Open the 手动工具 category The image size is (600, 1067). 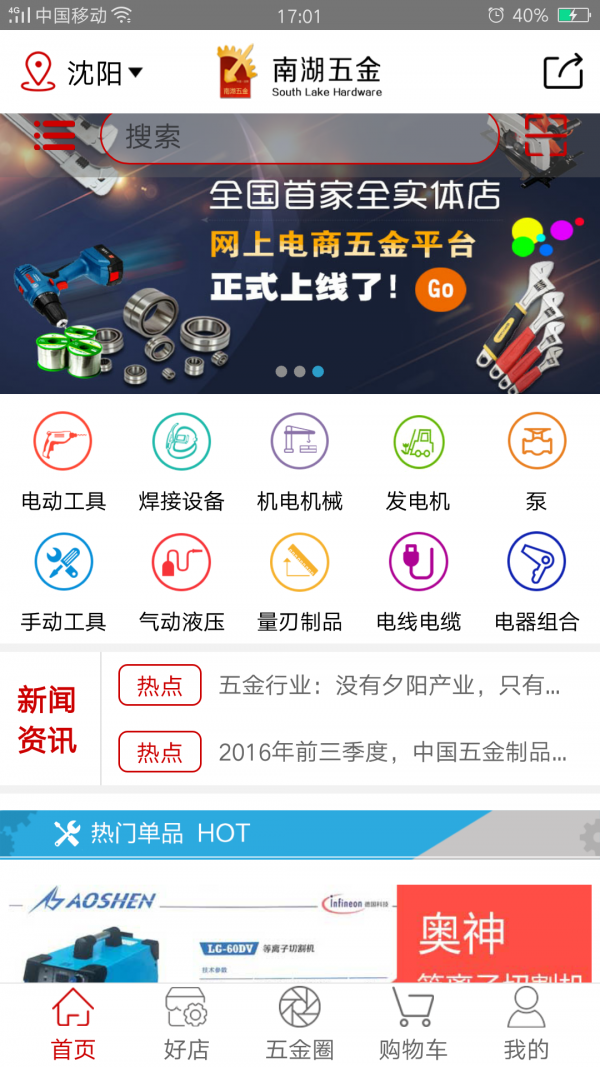[63, 581]
